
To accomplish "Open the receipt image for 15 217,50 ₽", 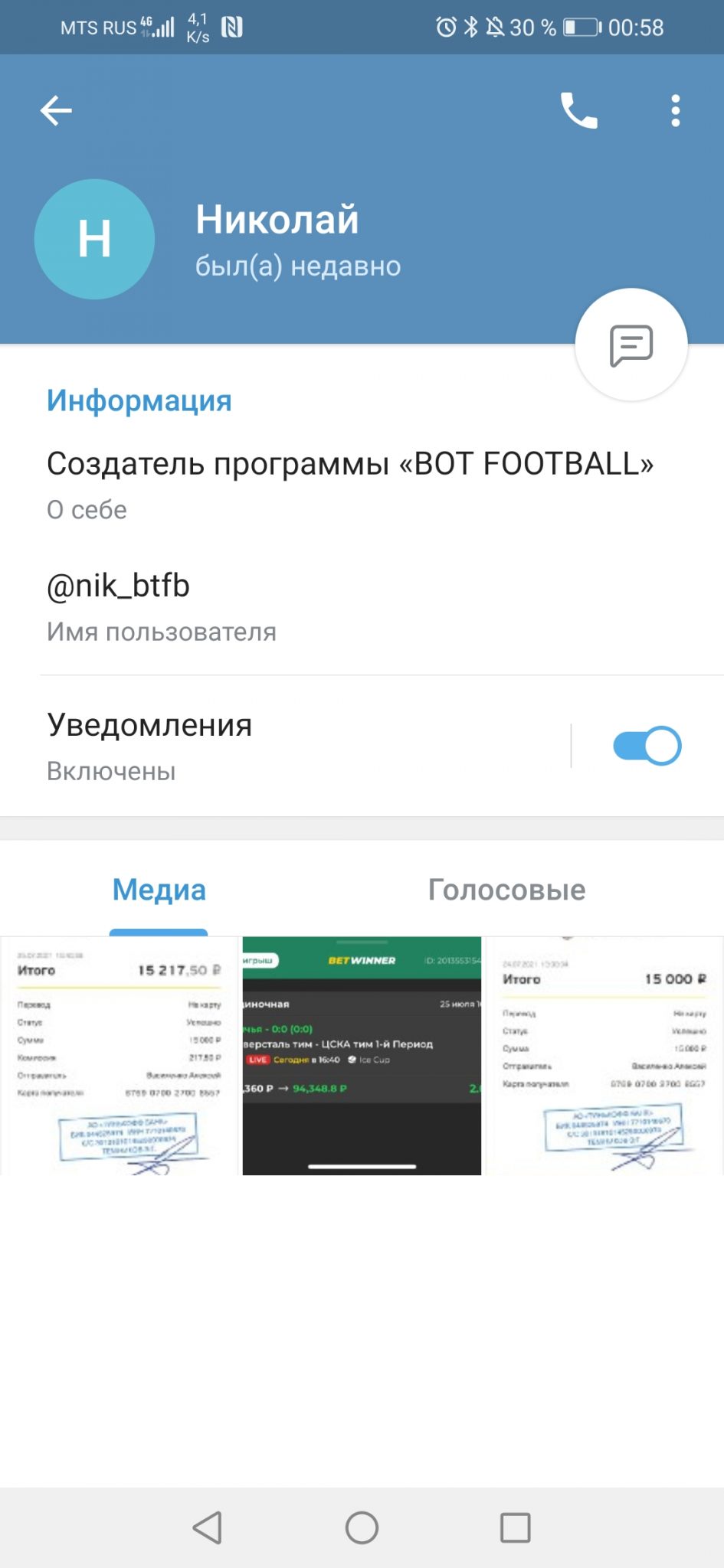I will [119, 1056].
